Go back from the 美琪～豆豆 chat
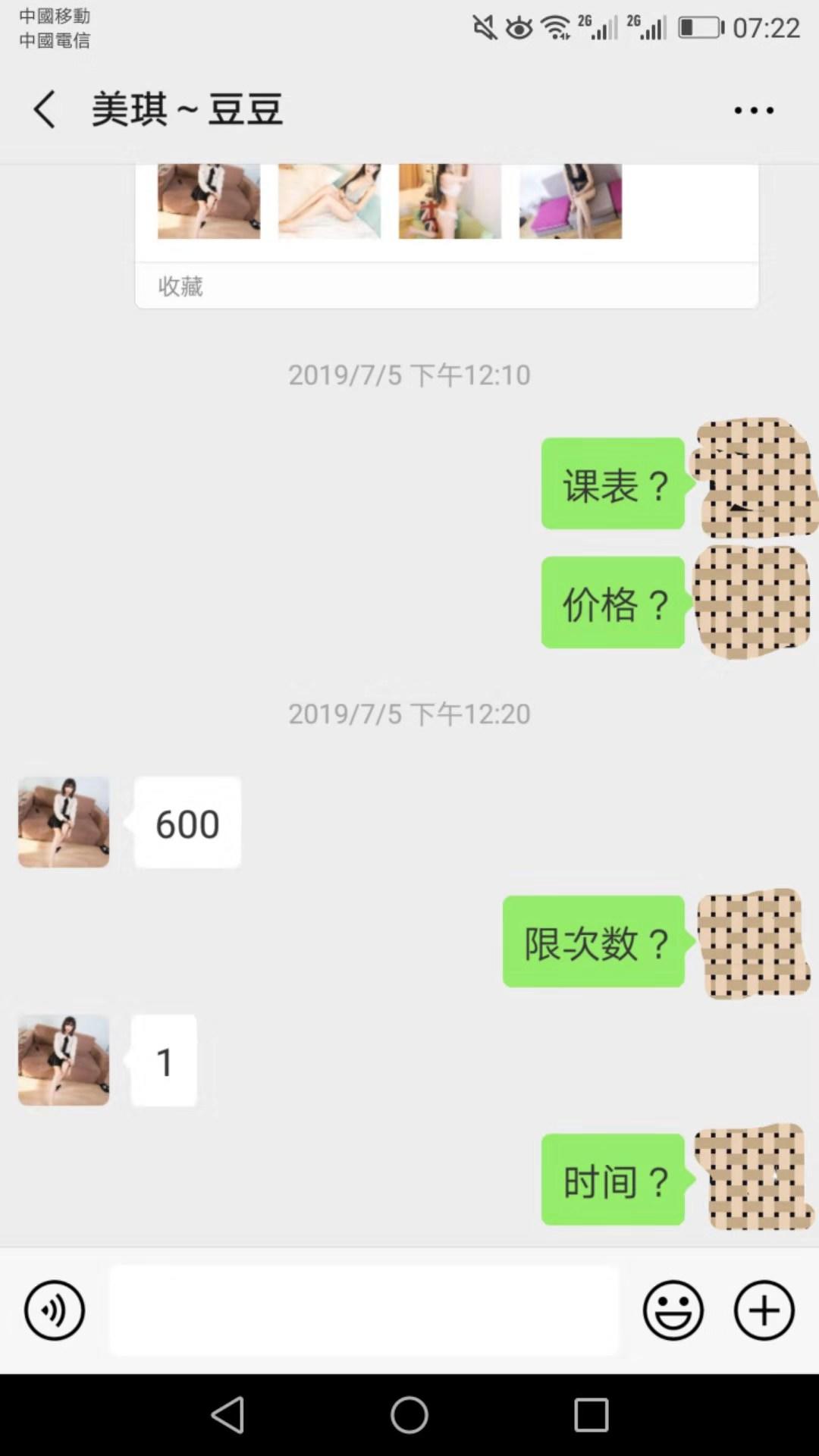 44,110
